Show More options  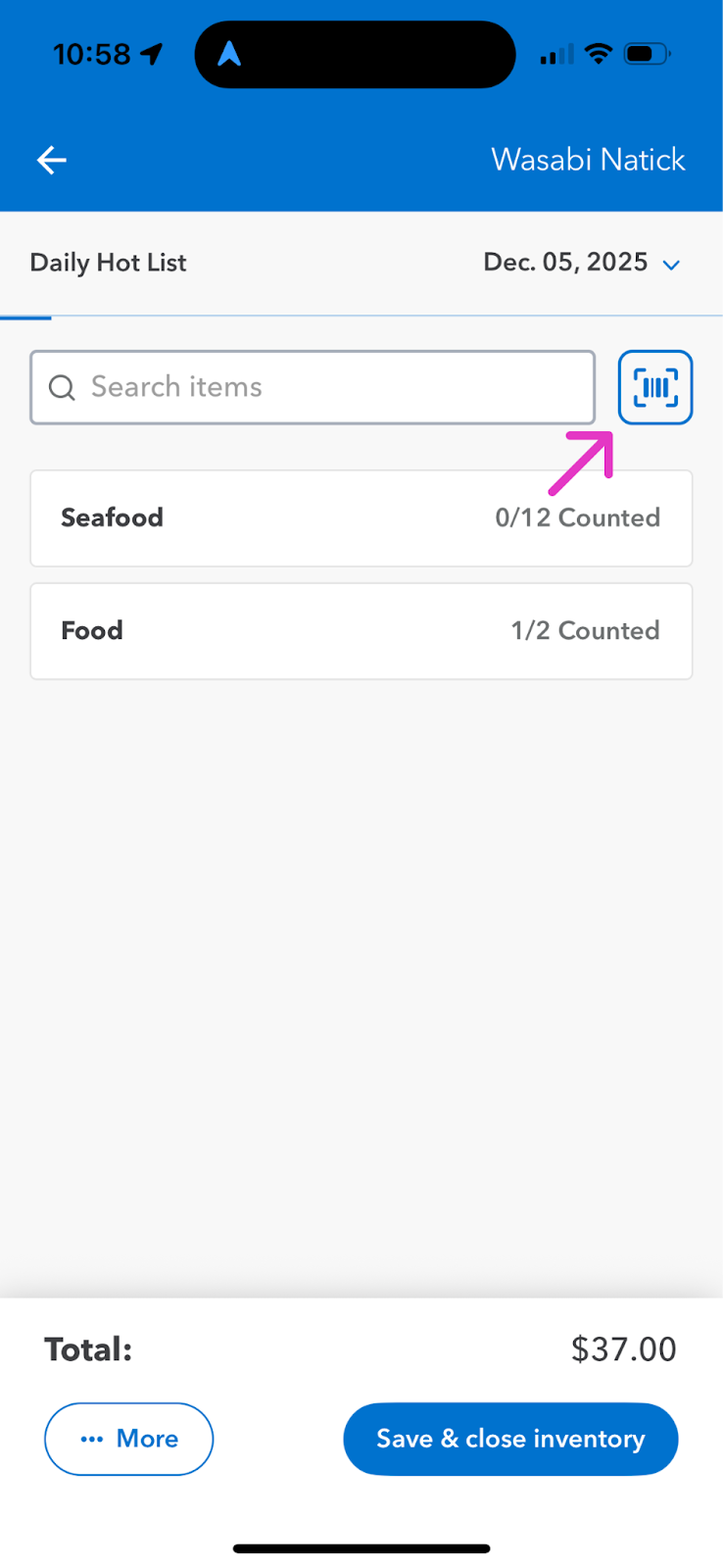point(128,1439)
